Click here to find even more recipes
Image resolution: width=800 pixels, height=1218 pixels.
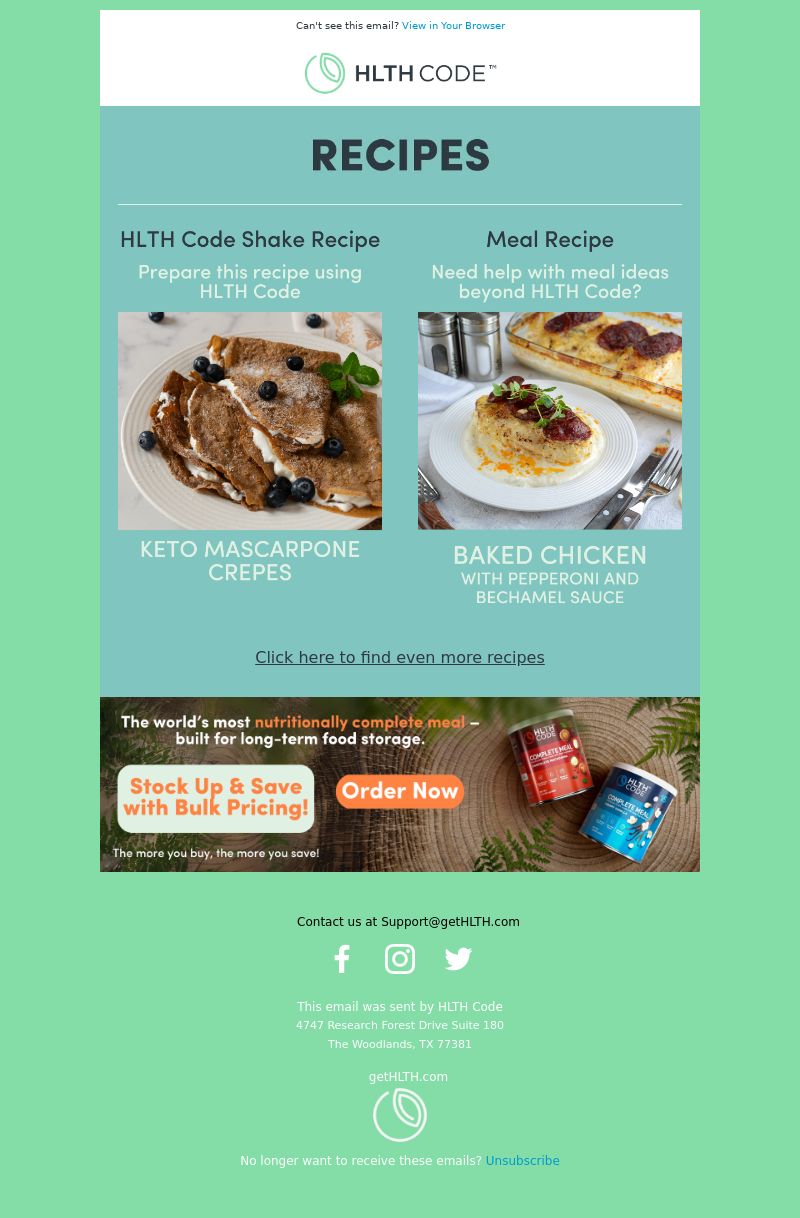[400, 657]
